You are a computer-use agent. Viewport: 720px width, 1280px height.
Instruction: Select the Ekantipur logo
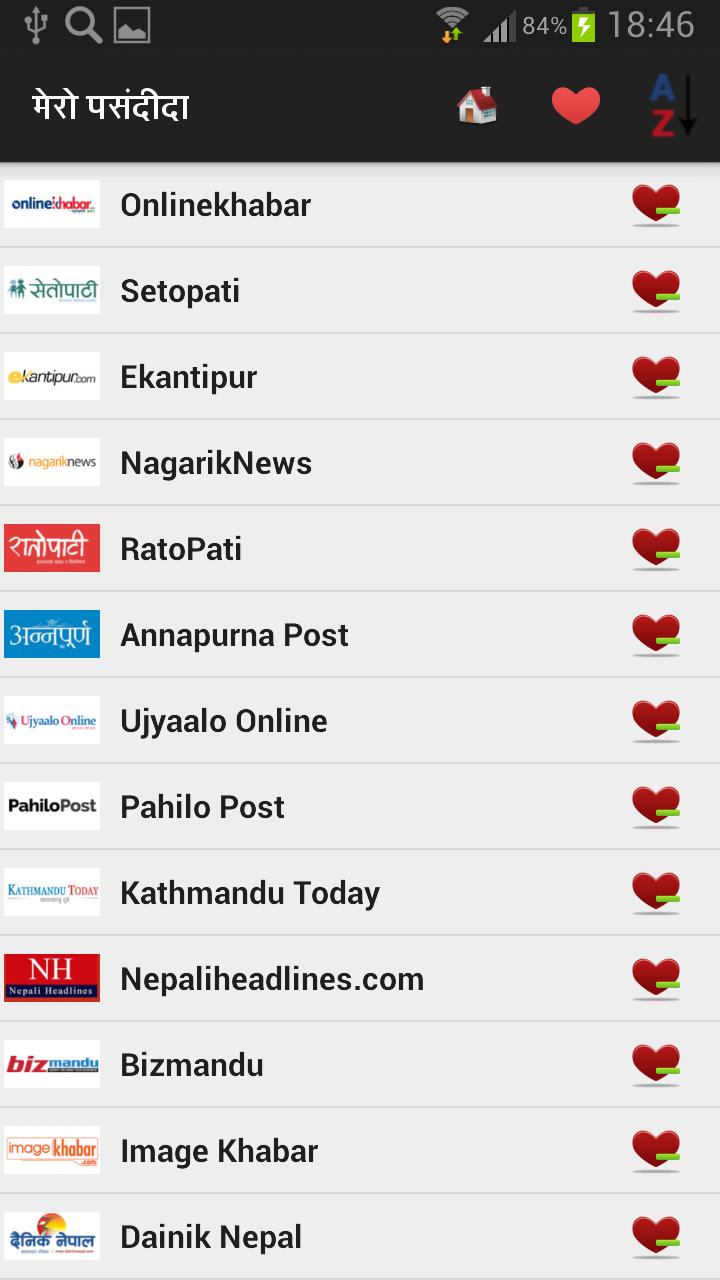point(52,376)
